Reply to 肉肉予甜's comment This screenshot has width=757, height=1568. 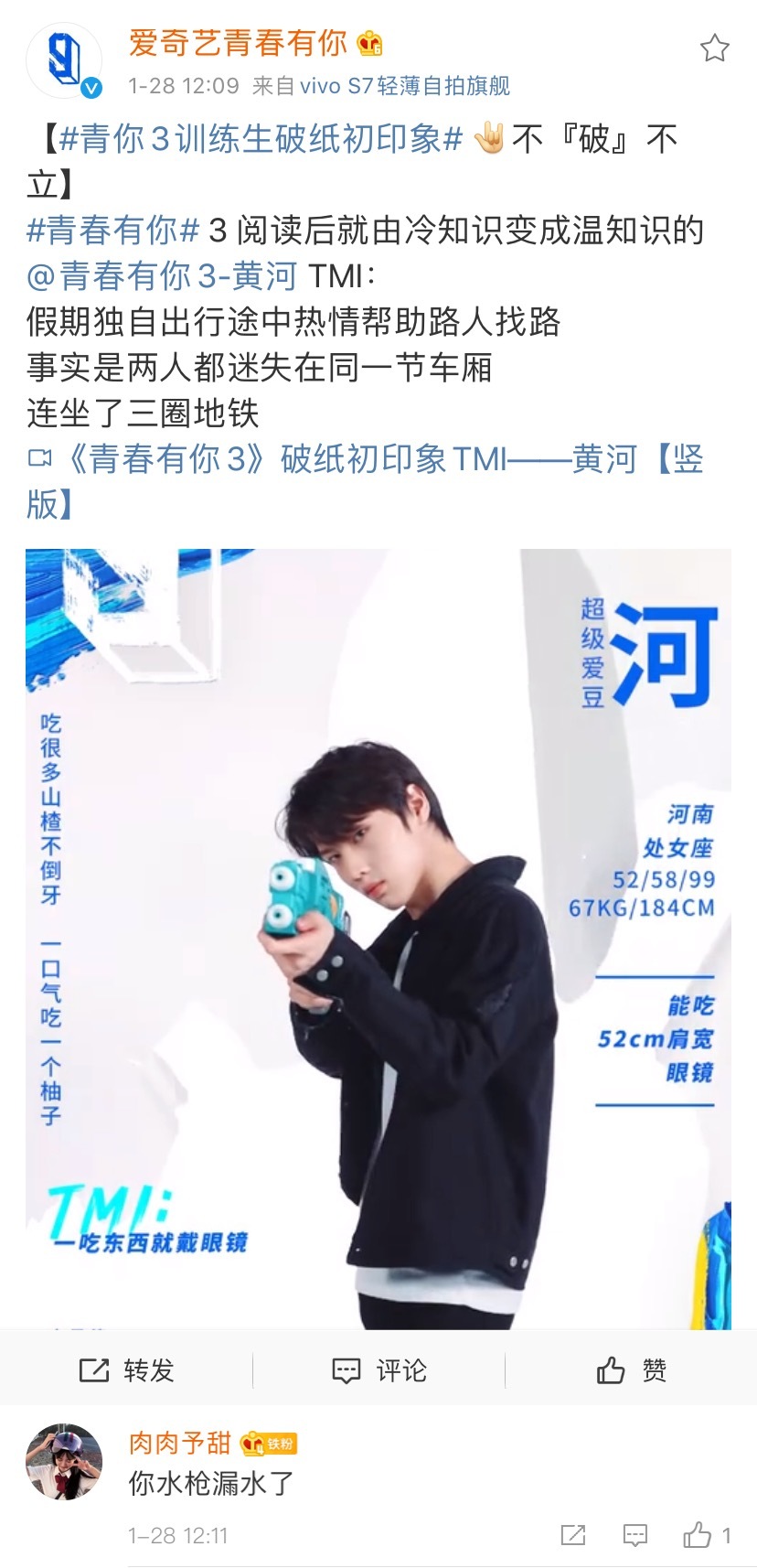(x=634, y=1534)
